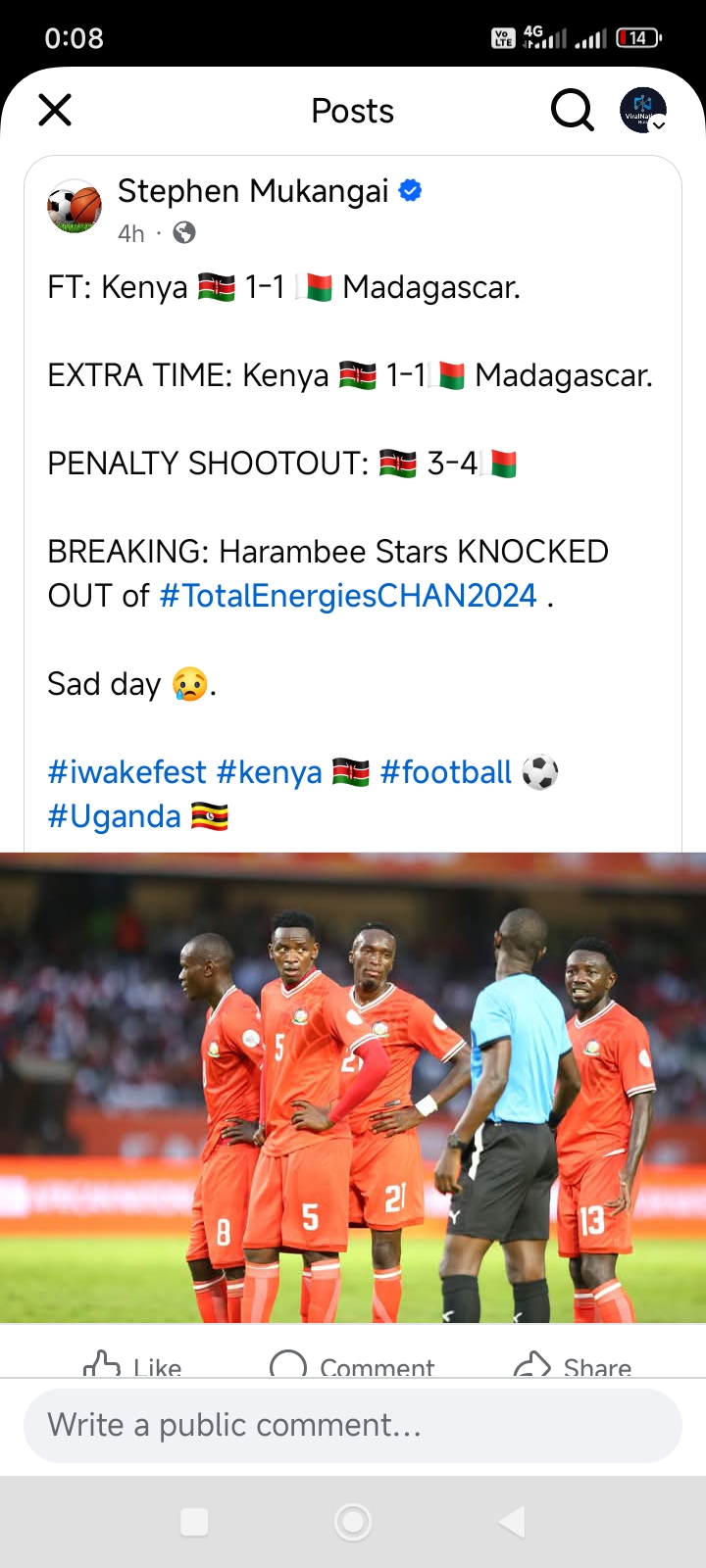Tap the Comment button
This screenshot has width=706, height=1568.
[x=353, y=1364]
